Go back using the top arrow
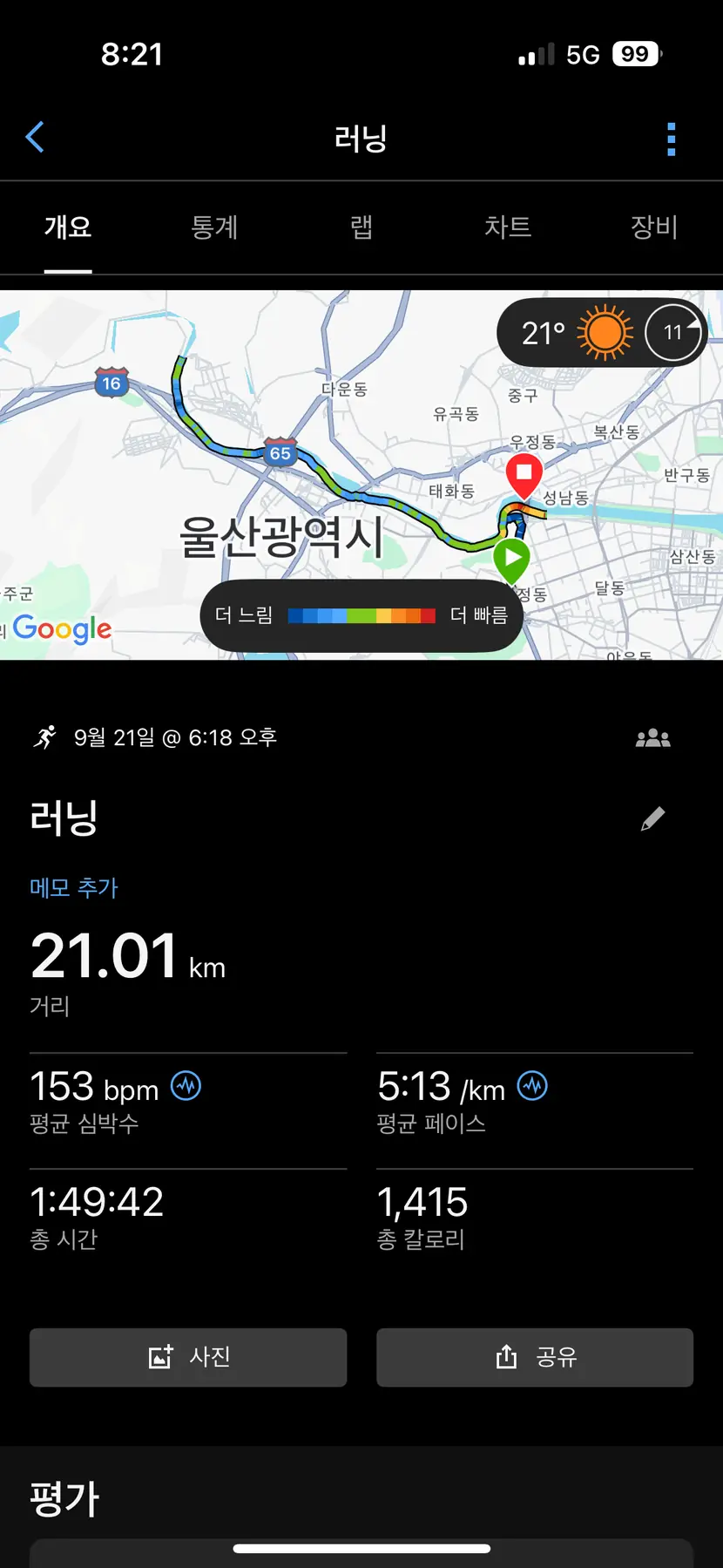The width and height of the screenshot is (723, 1568). tap(35, 138)
